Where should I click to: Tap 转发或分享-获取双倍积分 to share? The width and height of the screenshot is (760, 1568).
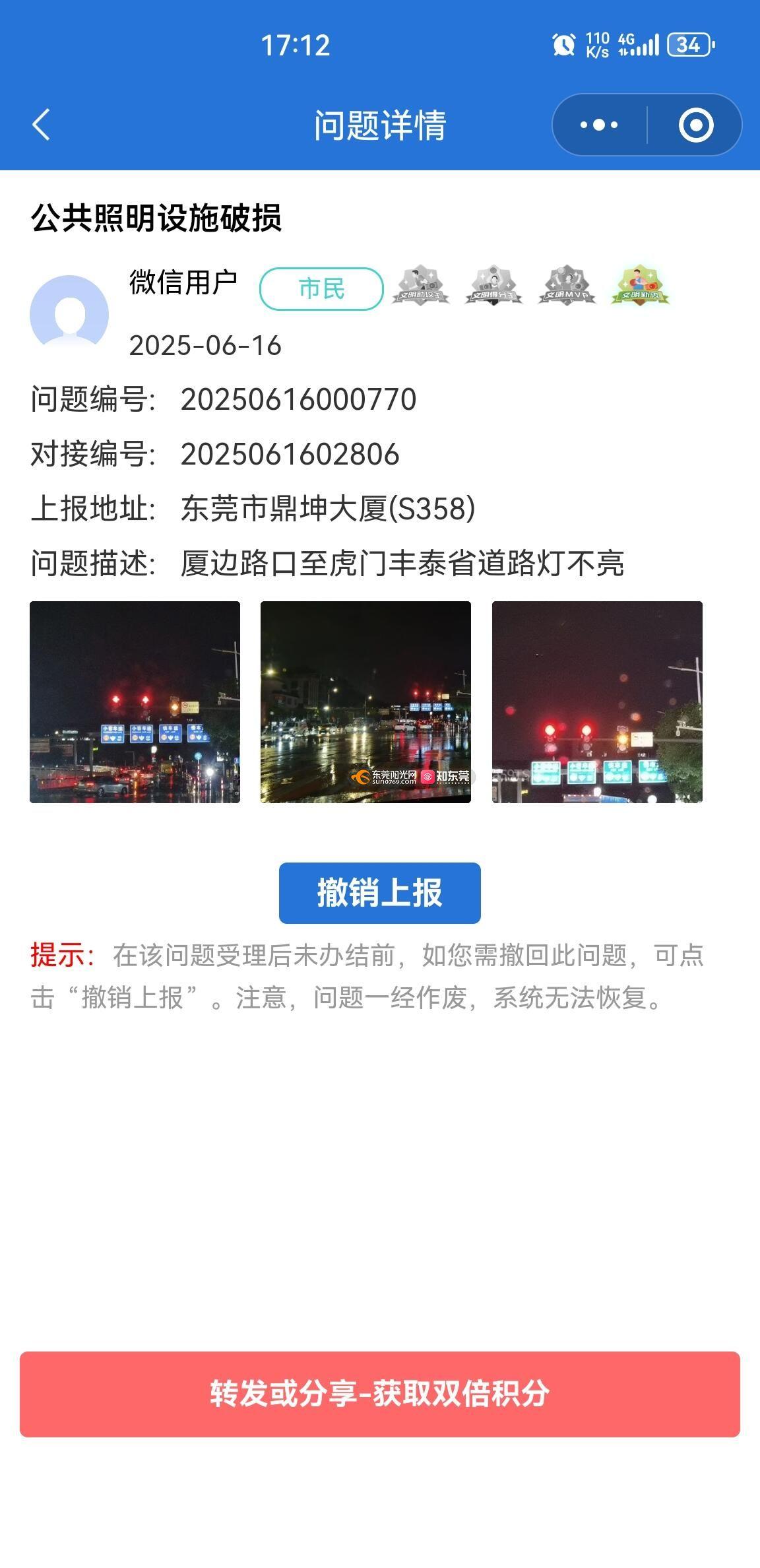point(380,1394)
